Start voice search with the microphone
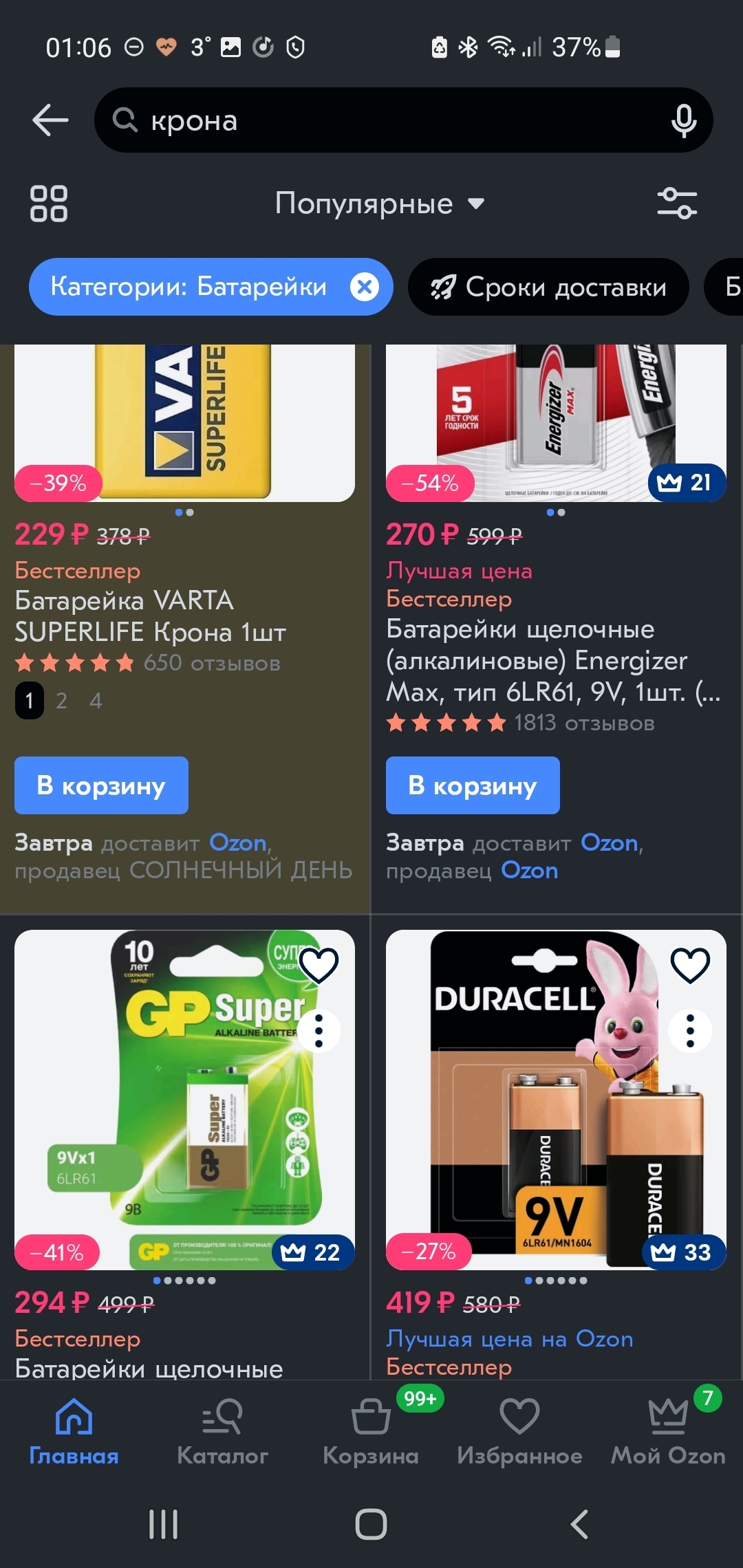 pyautogui.click(x=683, y=120)
